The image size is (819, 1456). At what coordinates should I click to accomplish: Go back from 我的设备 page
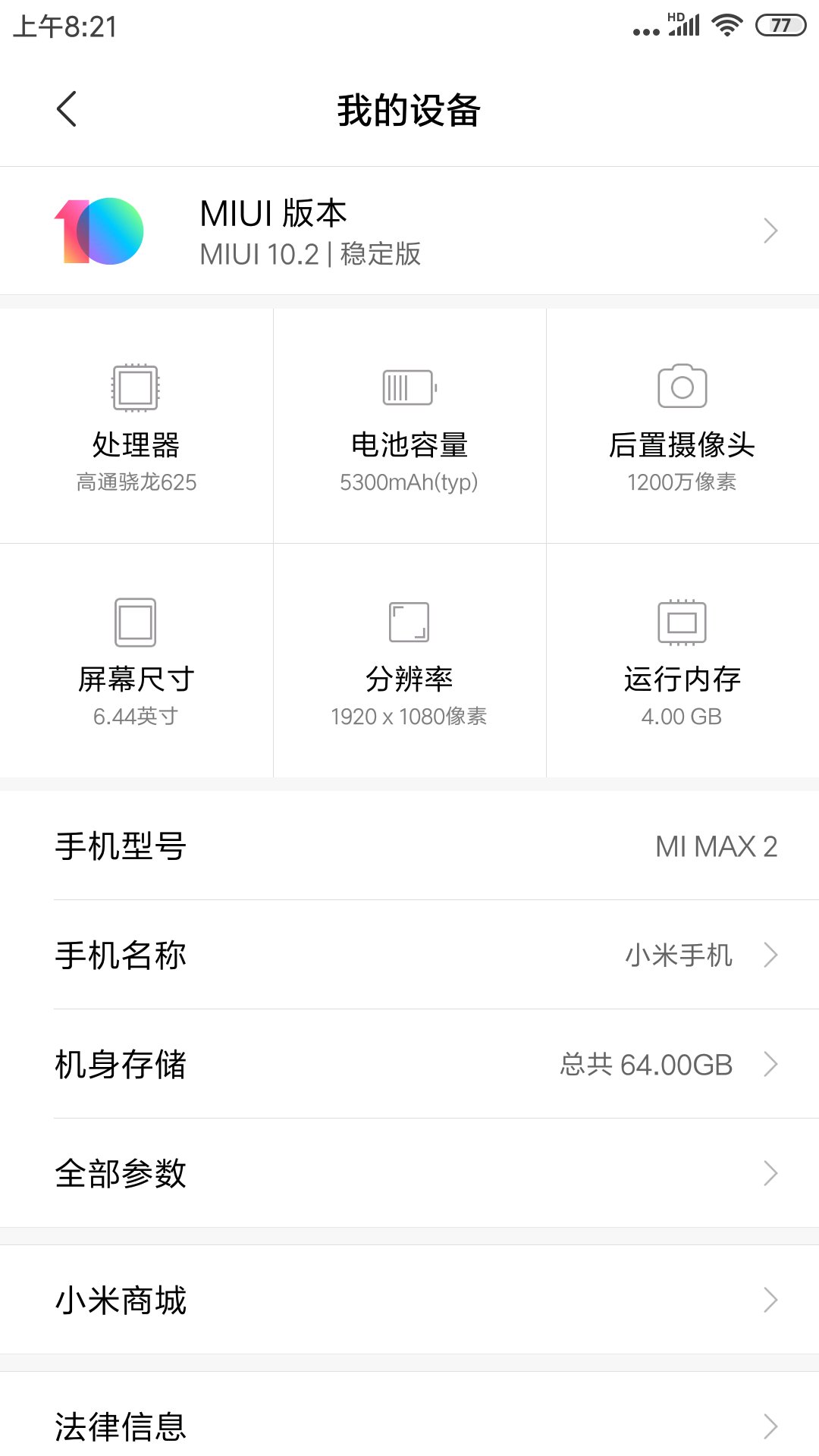click(x=67, y=109)
